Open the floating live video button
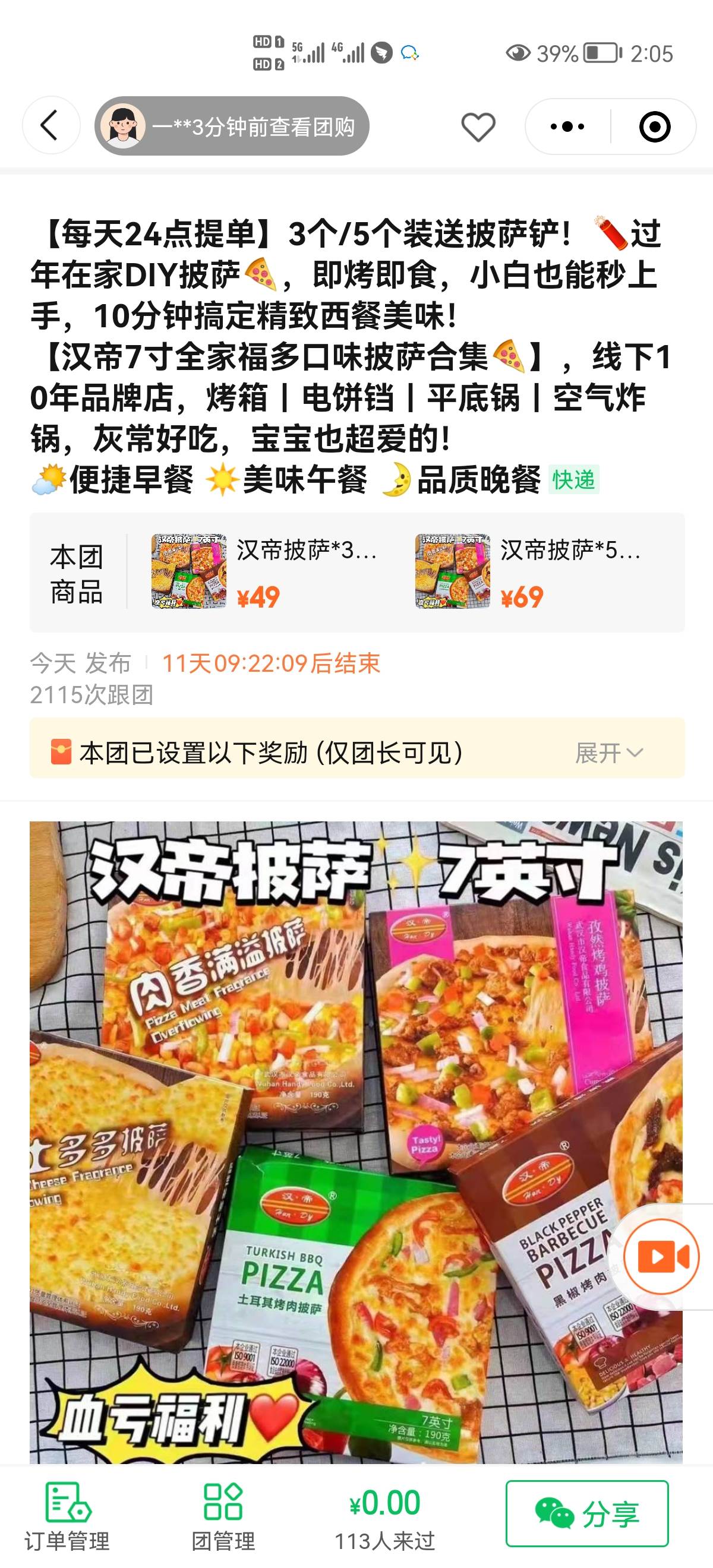The height and width of the screenshot is (1568, 713). [663, 1256]
